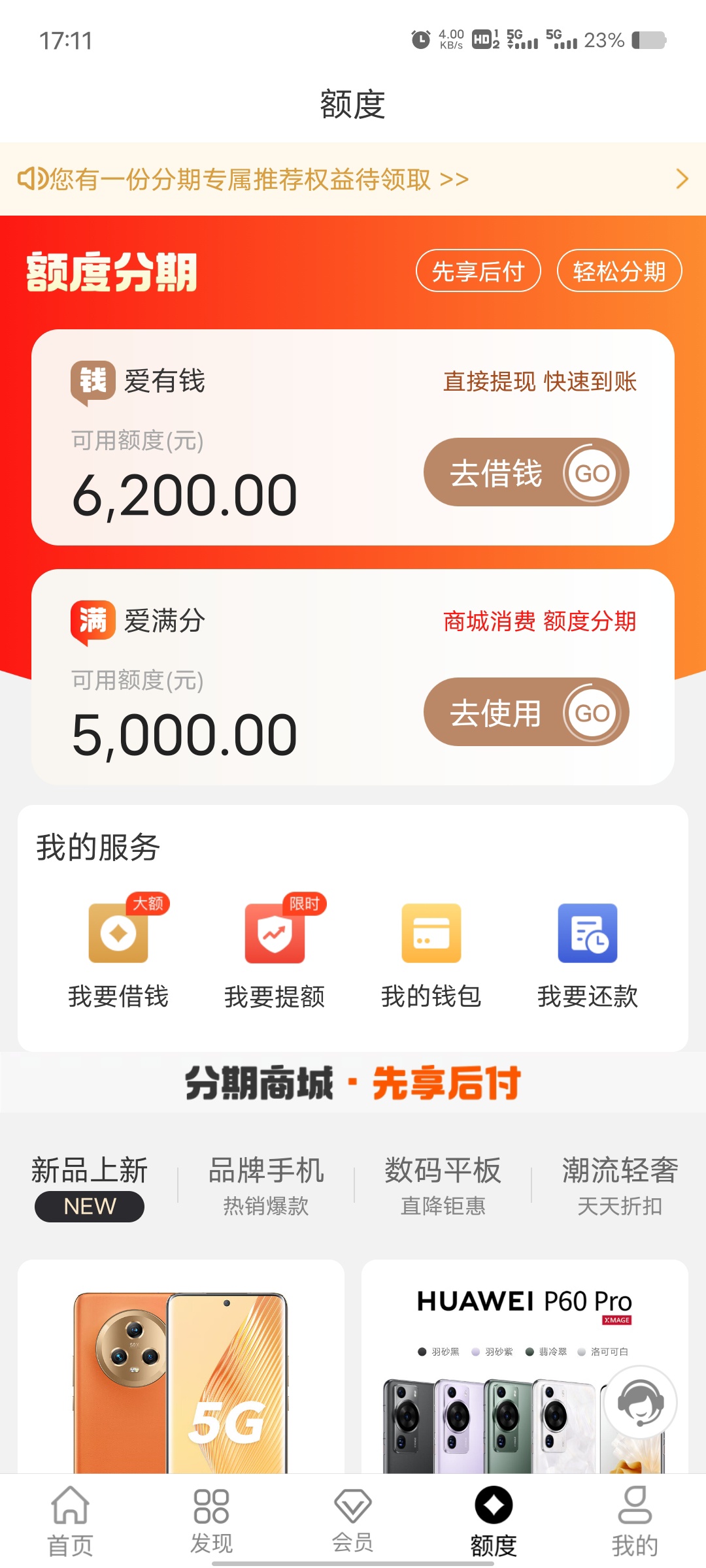The width and height of the screenshot is (706, 1568).
Task: Switch to the 发现 tab
Action: tap(212, 1521)
